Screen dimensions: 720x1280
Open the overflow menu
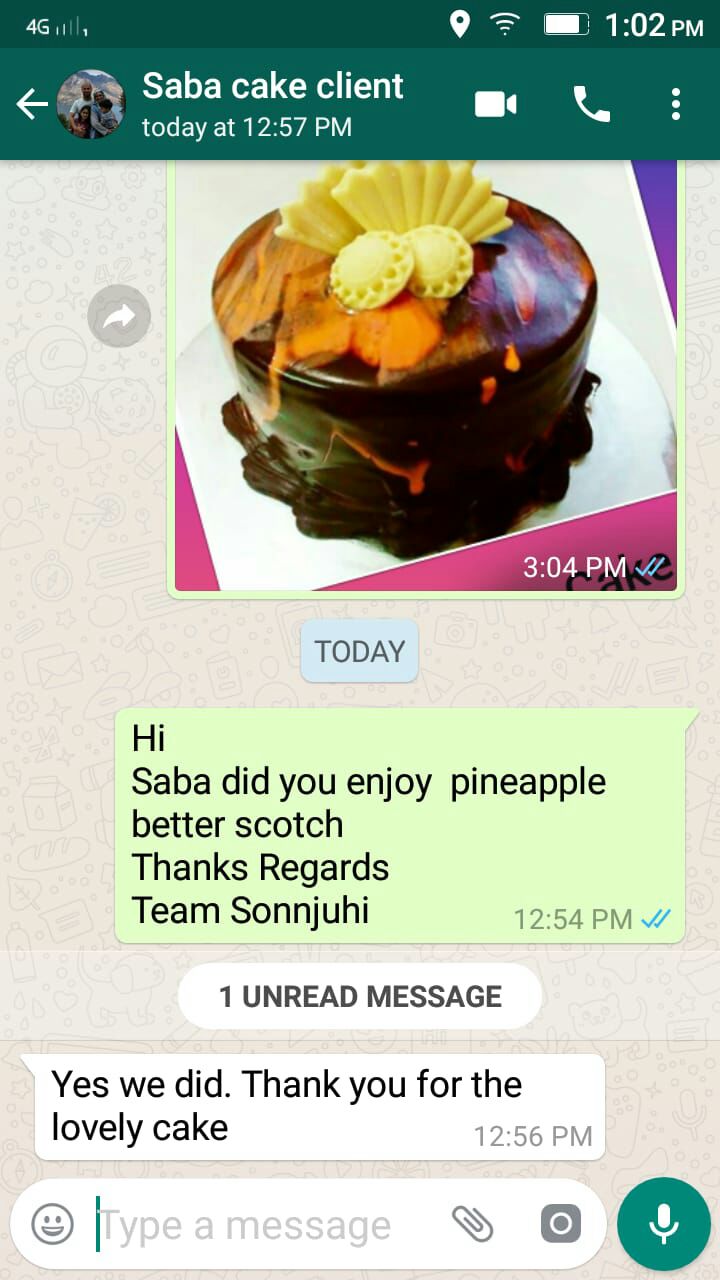coord(676,104)
